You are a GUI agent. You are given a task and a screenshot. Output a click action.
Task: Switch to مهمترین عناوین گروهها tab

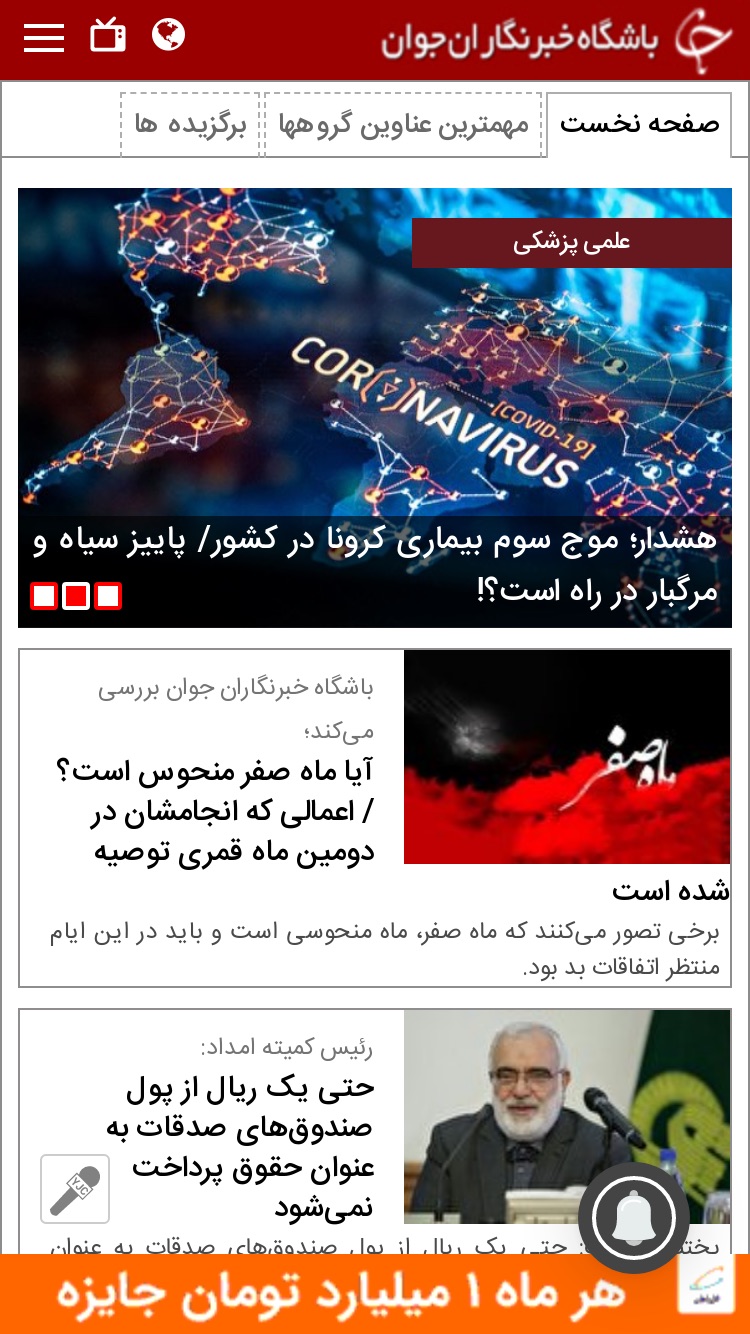point(403,125)
